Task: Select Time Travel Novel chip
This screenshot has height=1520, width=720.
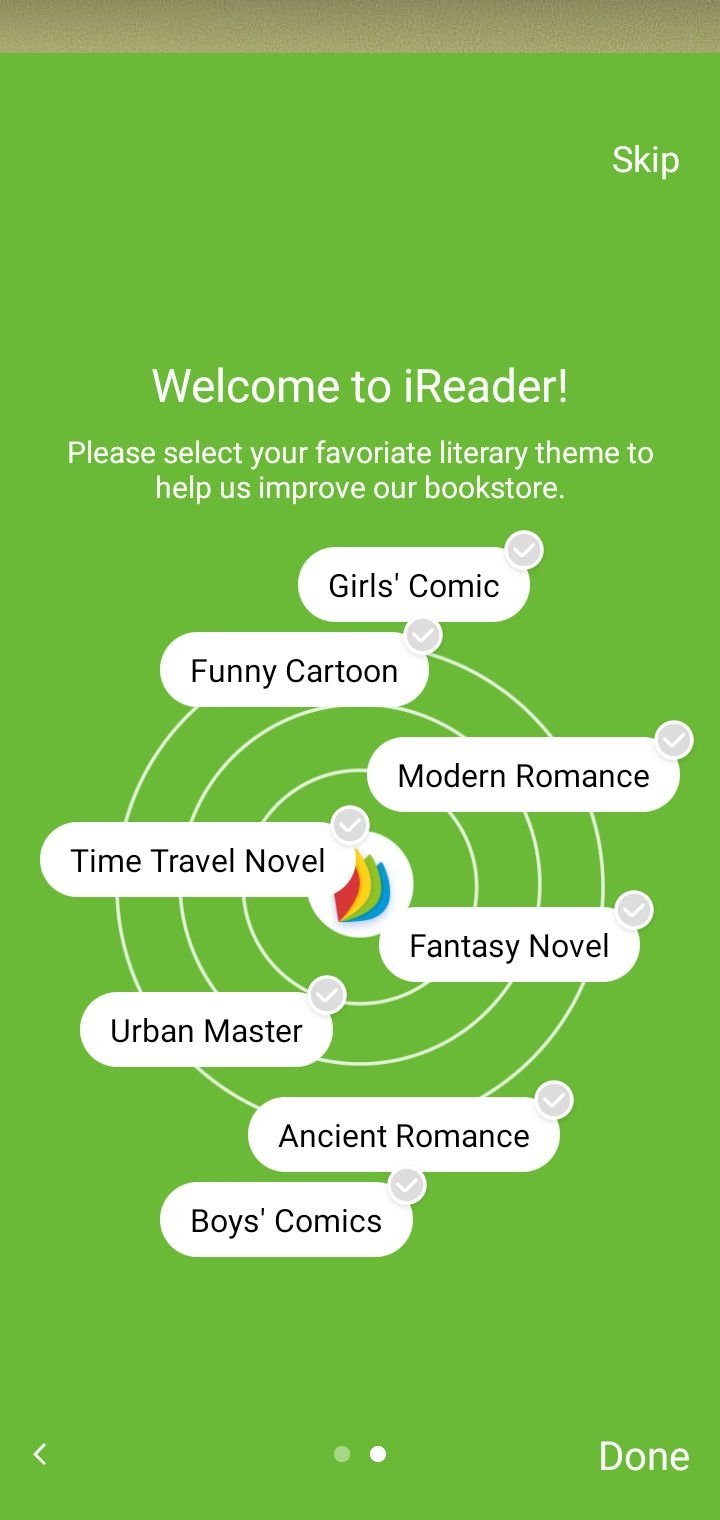Action: click(198, 860)
